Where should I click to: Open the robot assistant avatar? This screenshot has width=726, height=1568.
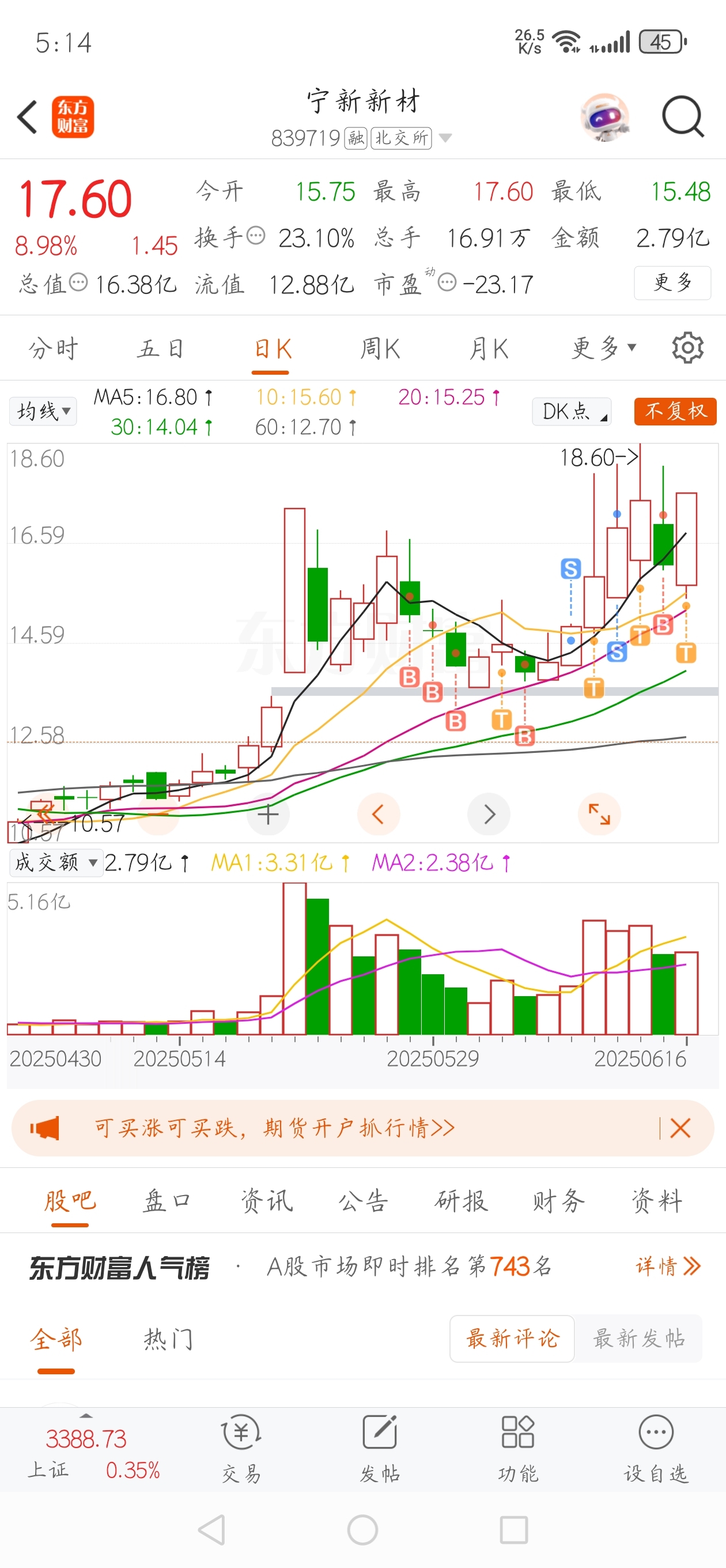point(604,117)
